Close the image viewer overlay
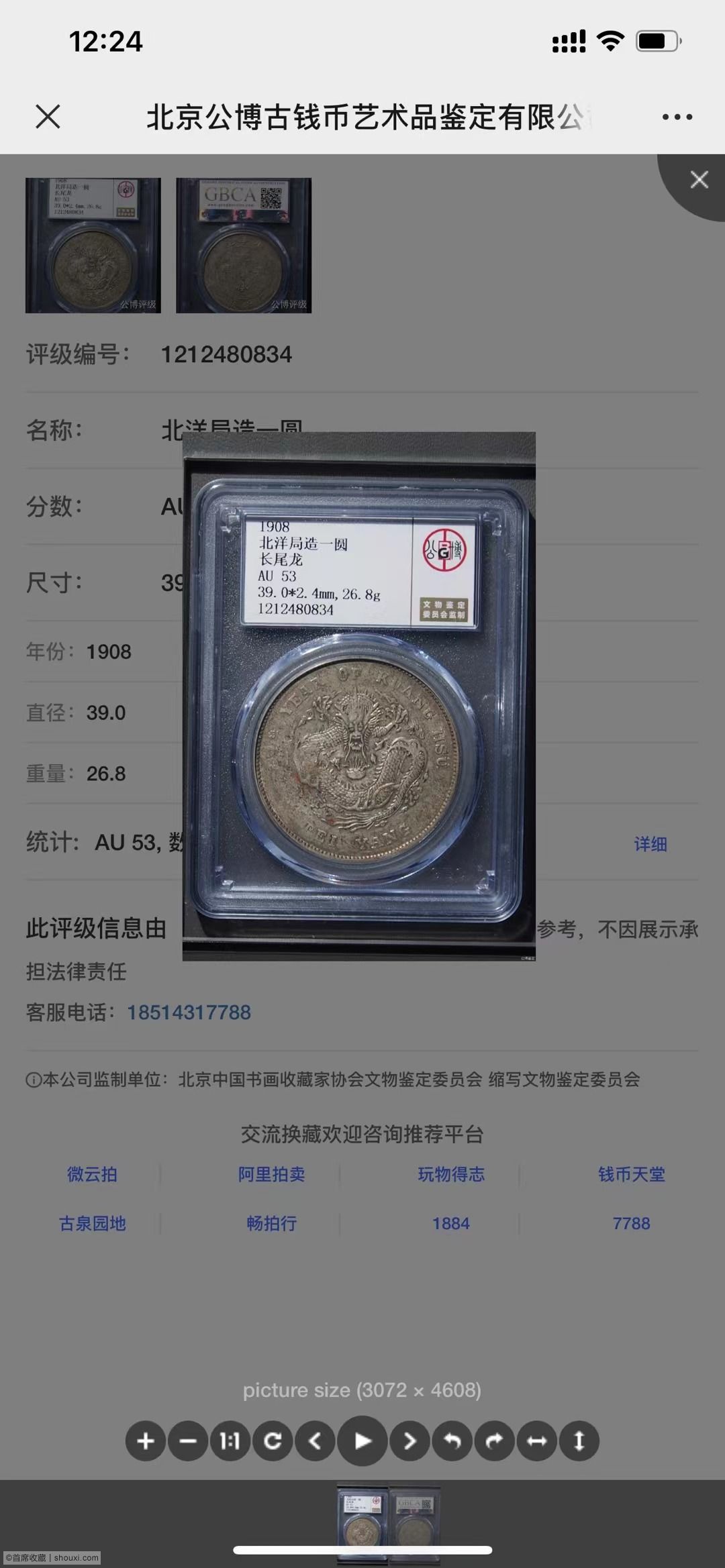 click(x=699, y=179)
